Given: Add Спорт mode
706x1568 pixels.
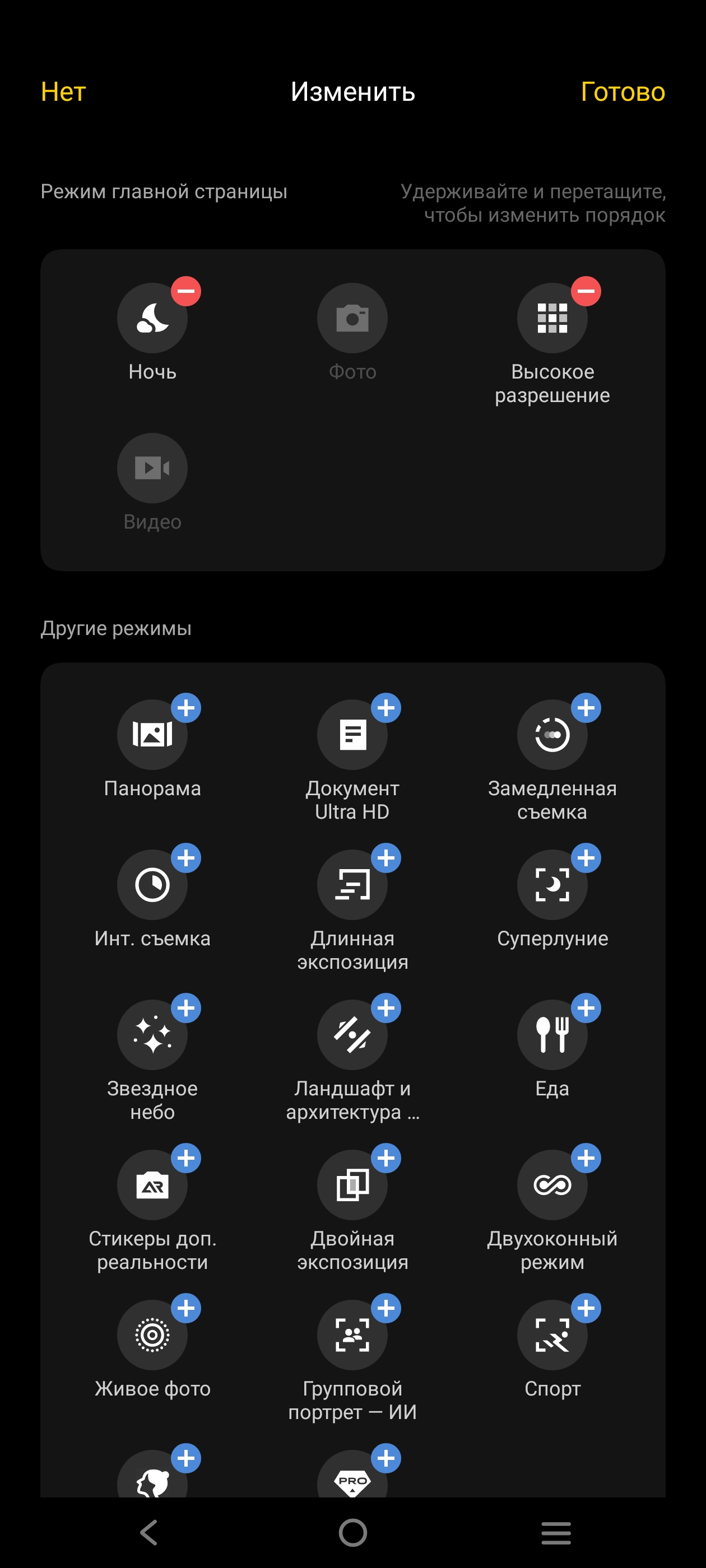Looking at the screenshot, I should click(x=586, y=1308).
